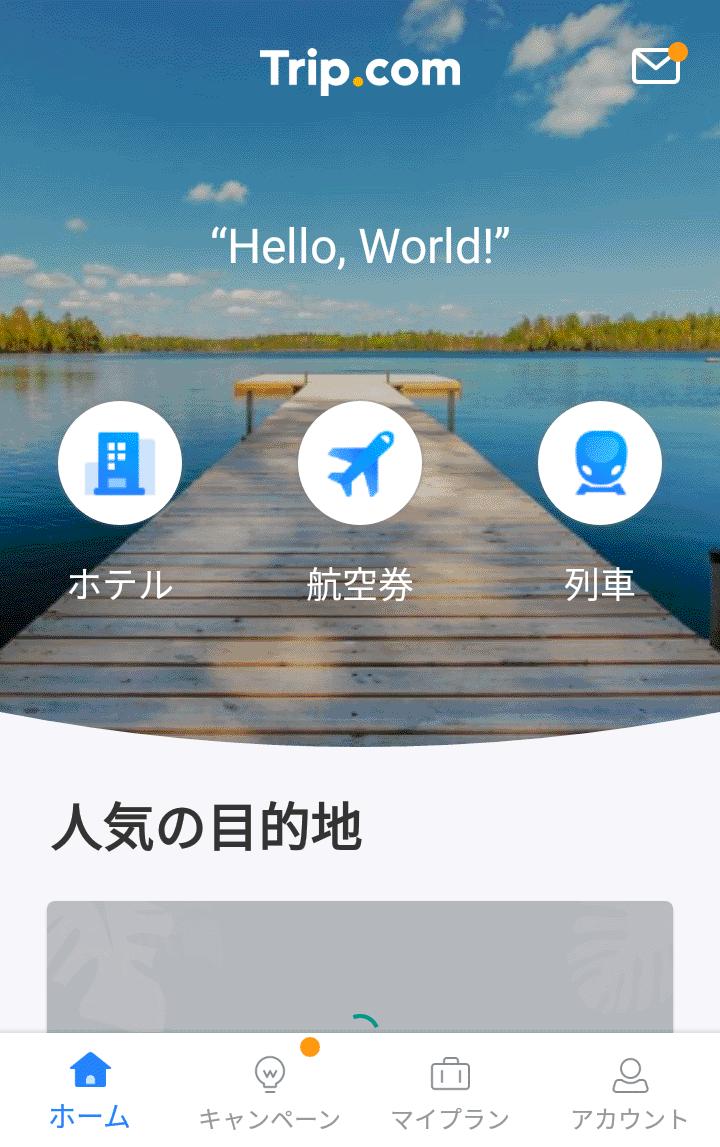Switch to the キャンペーン tab

tap(270, 1090)
